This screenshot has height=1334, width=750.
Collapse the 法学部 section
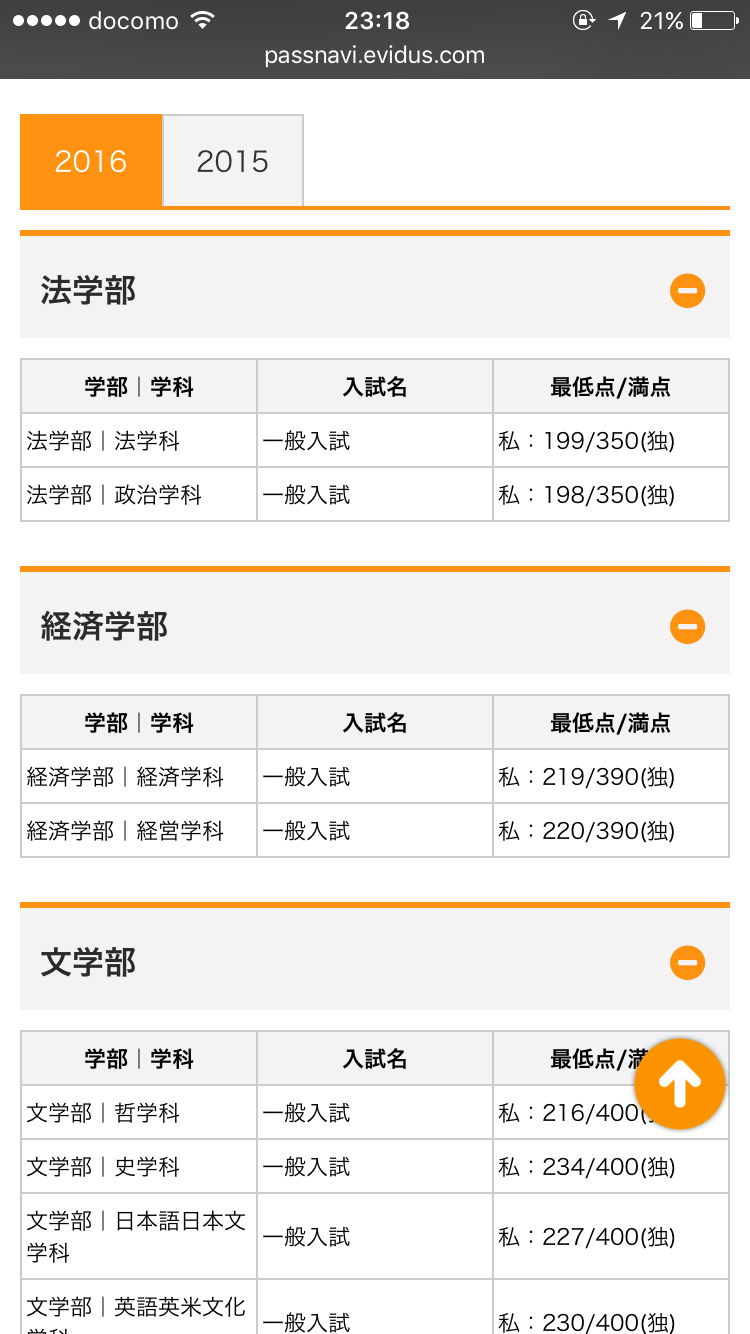point(687,291)
